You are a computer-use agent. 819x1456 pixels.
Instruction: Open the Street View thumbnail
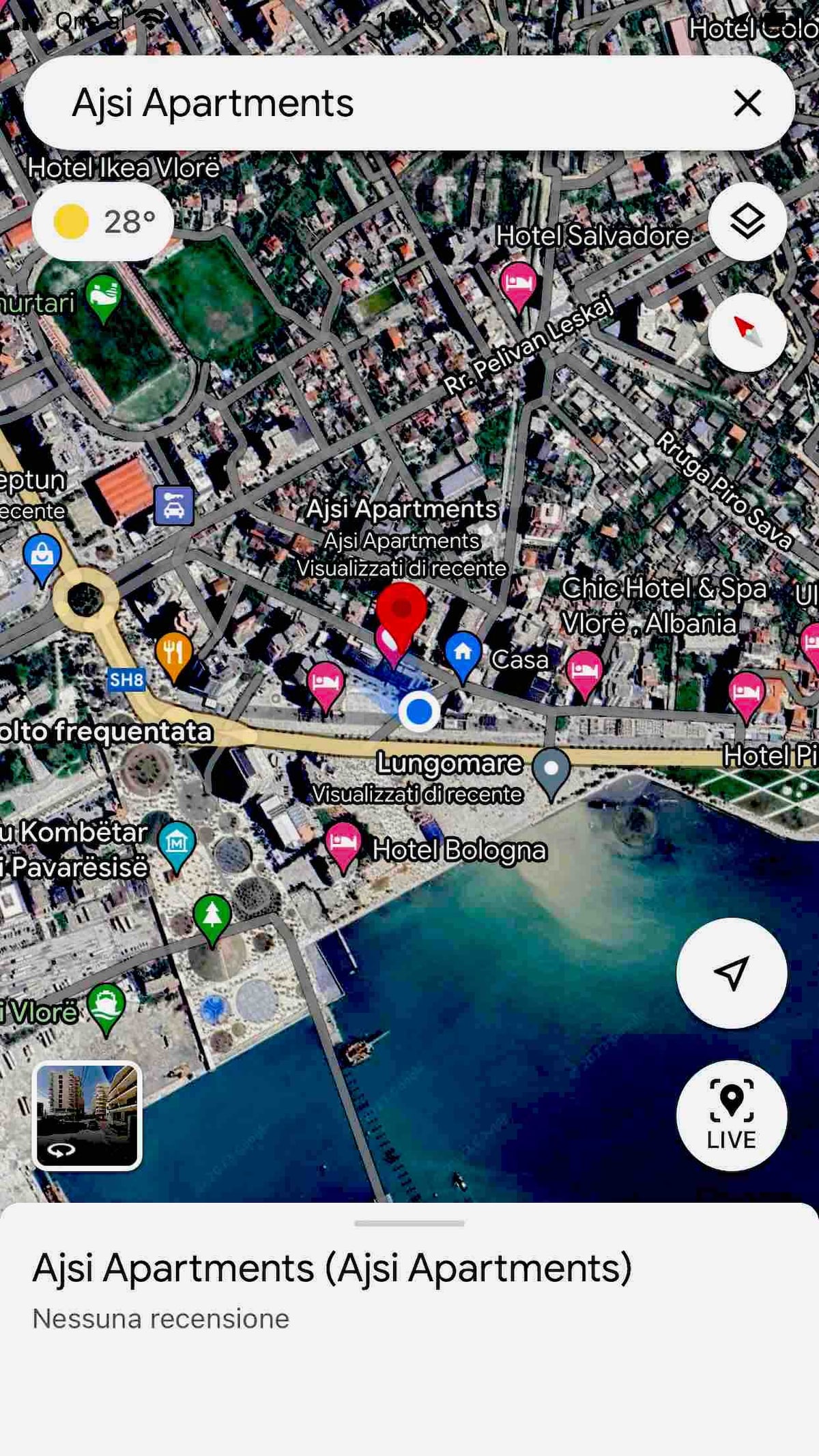[87, 1115]
